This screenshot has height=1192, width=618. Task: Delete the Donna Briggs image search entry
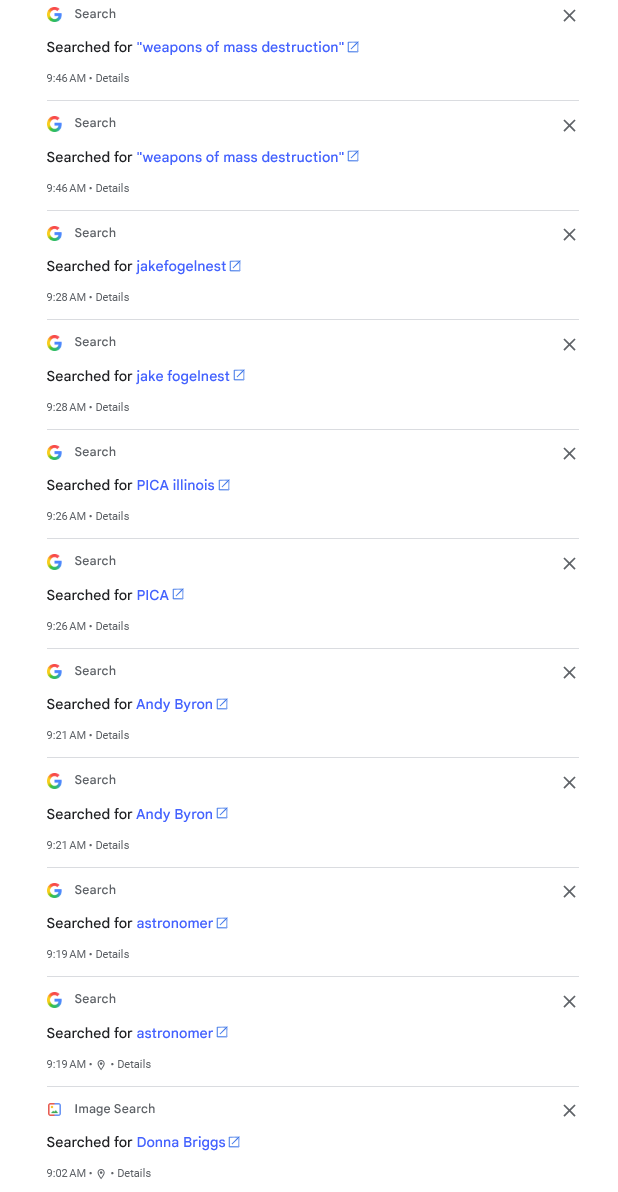point(569,1111)
